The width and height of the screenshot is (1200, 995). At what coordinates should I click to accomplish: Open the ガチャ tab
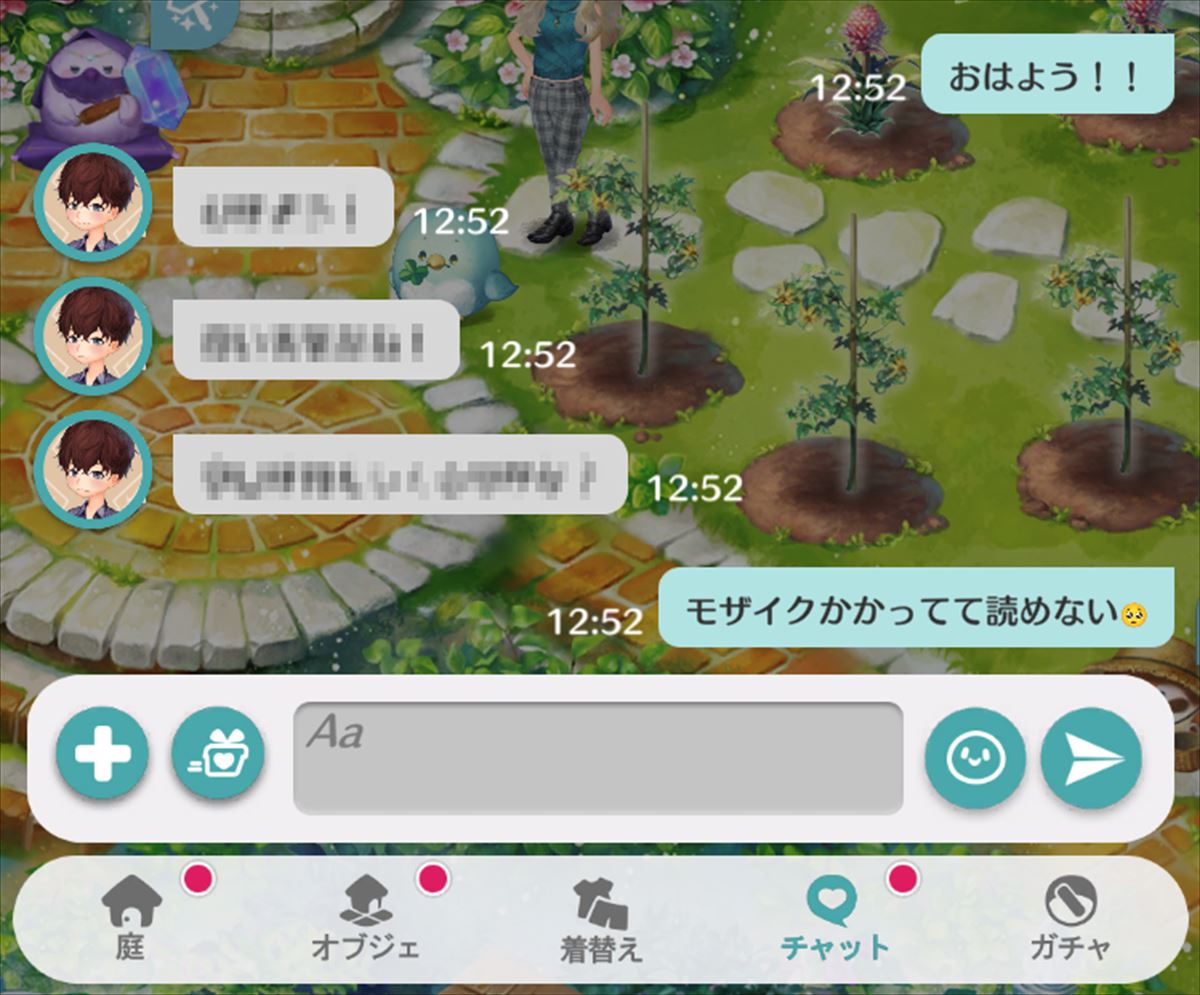click(1069, 918)
